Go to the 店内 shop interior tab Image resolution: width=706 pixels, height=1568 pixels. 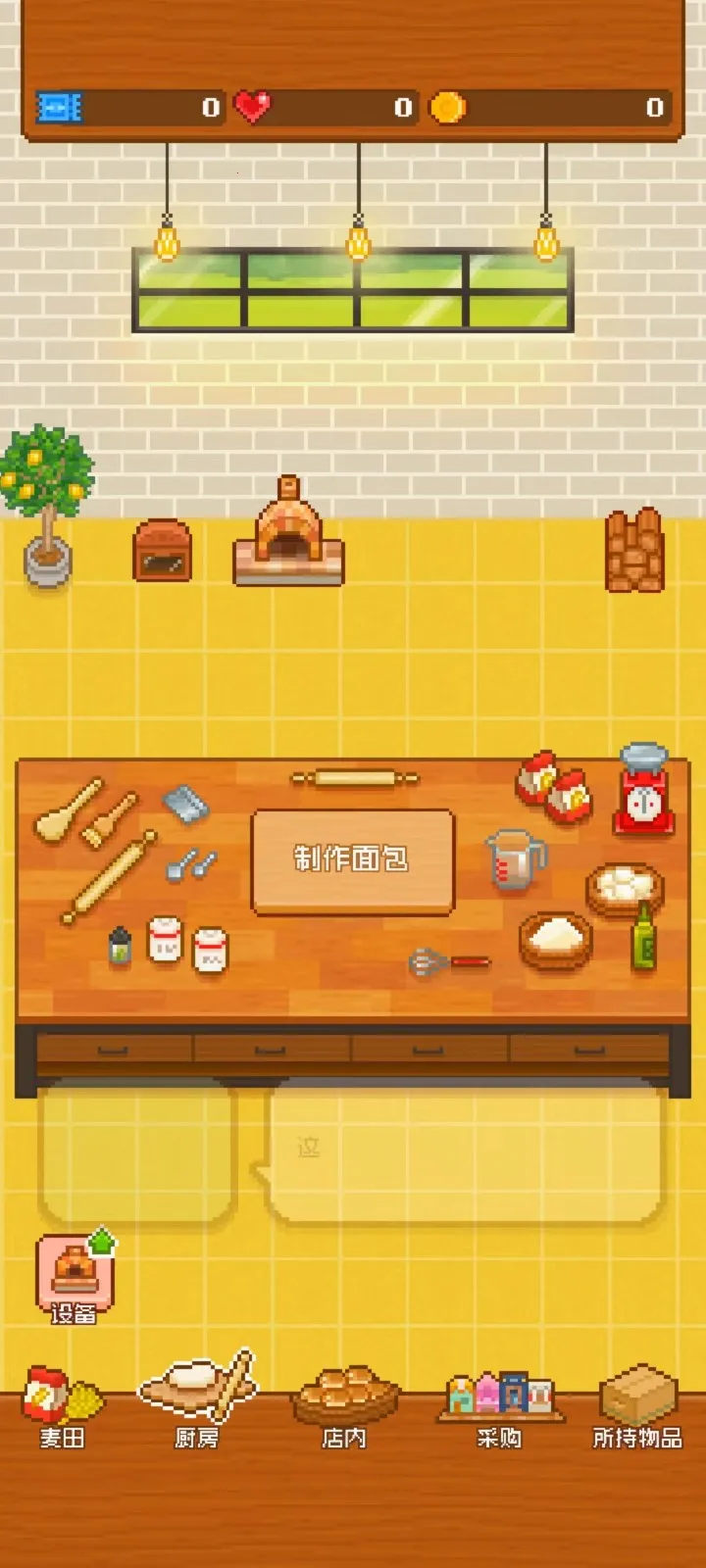pyautogui.click(x=344, y=1407)
